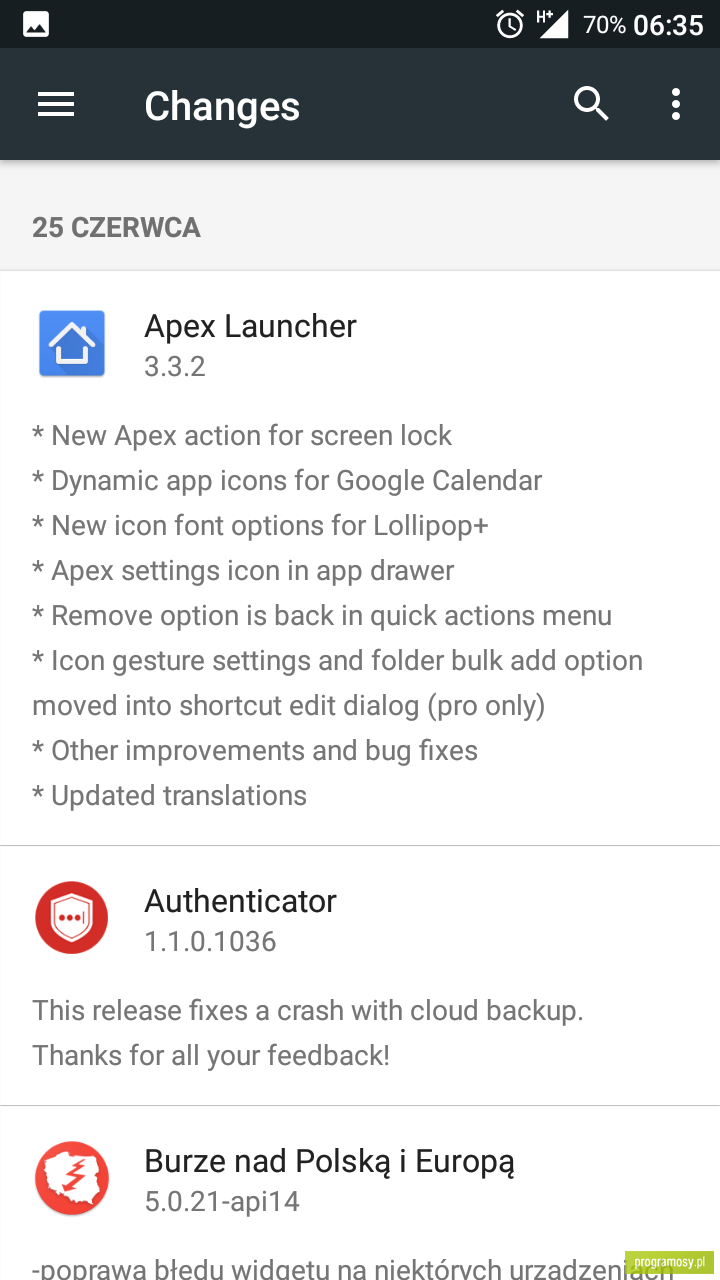Open the three-dot overflow menu
Viewport: 720px width, 1280px height.
[x=676, y=104]
